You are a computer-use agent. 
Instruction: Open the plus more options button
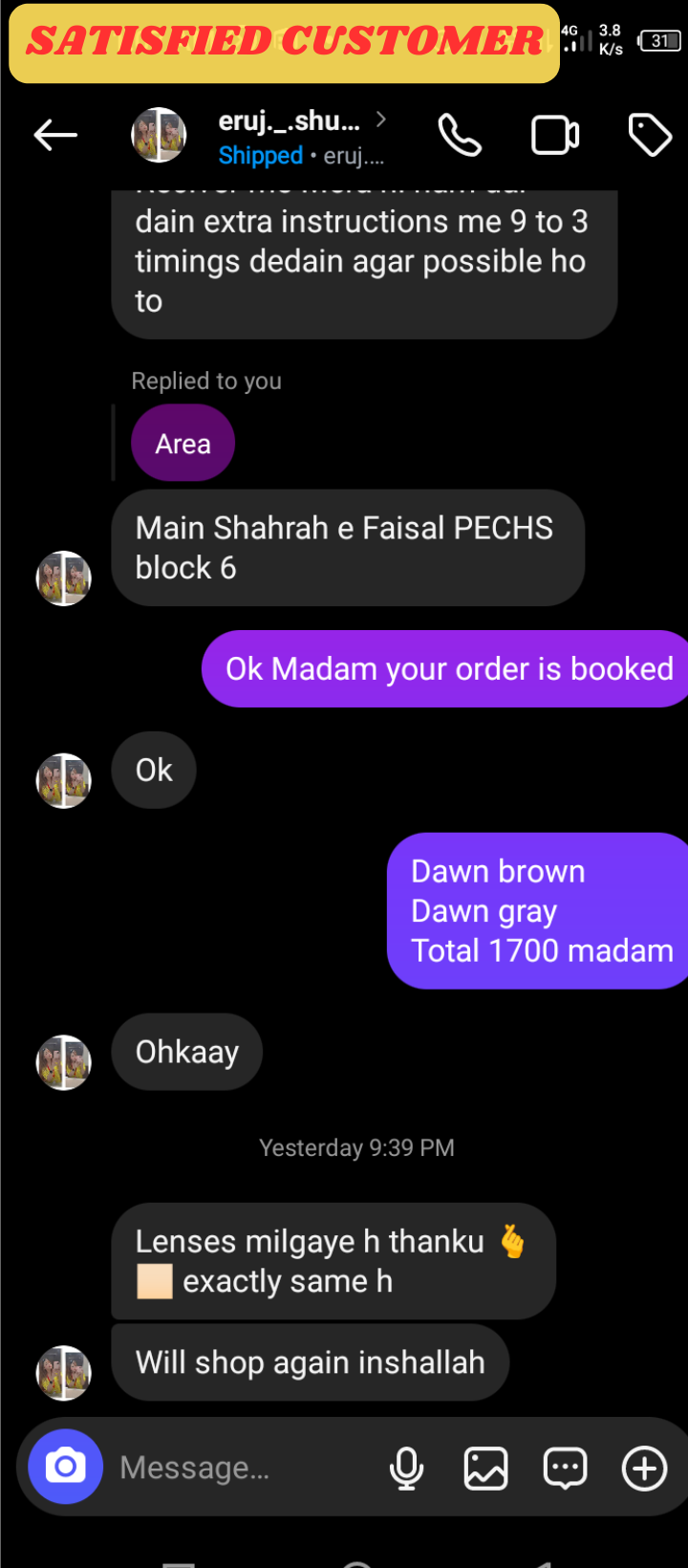click(x=645, y=1468)
